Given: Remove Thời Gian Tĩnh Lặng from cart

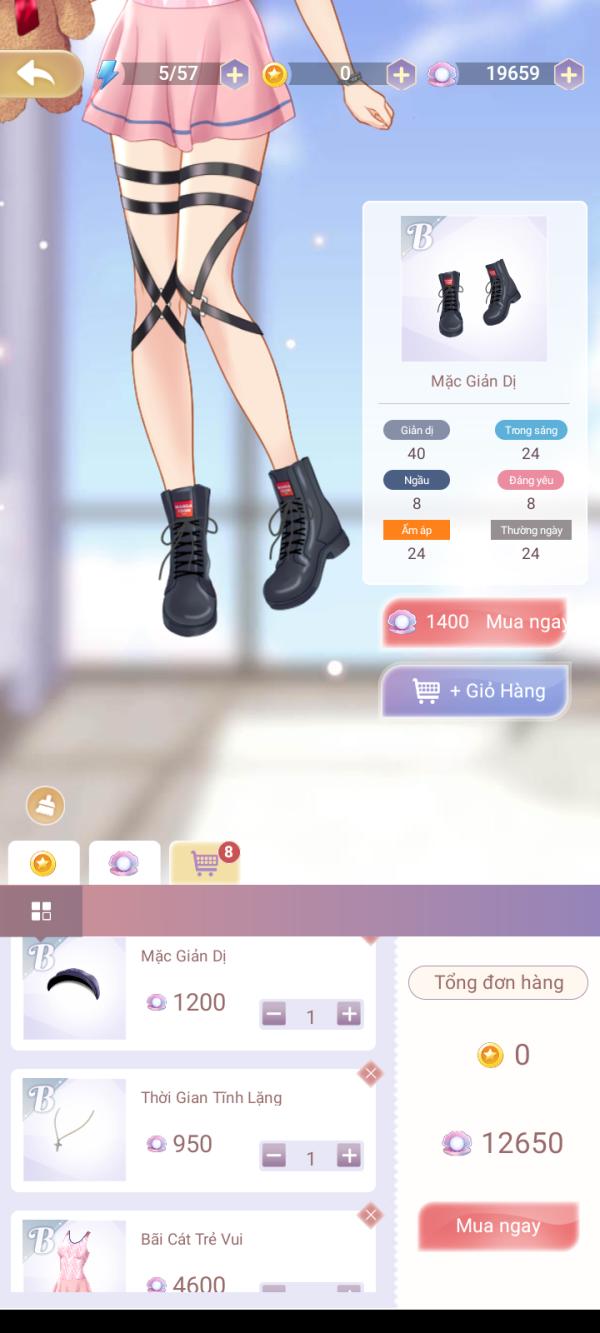Looking at the screenshot, I should [x=370, y=1074].
